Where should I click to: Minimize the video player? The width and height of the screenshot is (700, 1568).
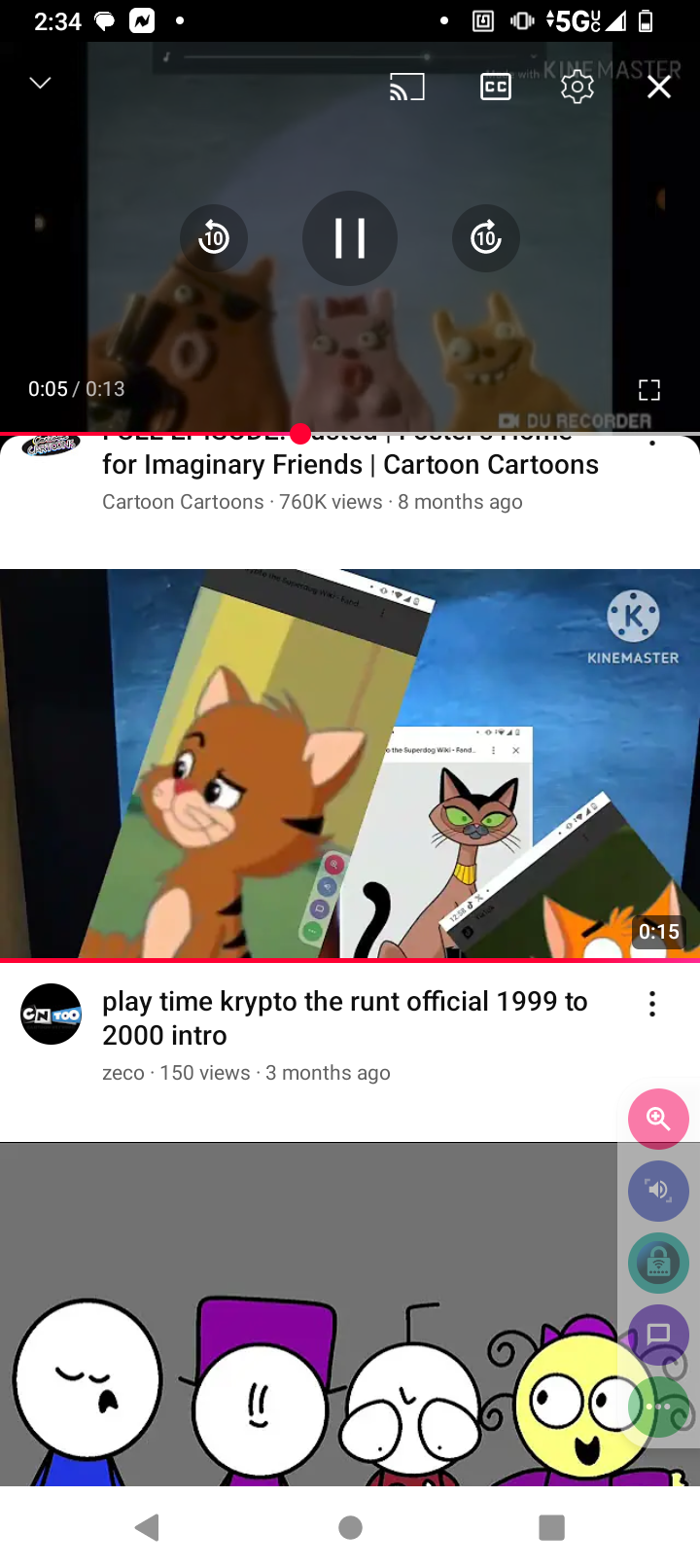point(40,84)
